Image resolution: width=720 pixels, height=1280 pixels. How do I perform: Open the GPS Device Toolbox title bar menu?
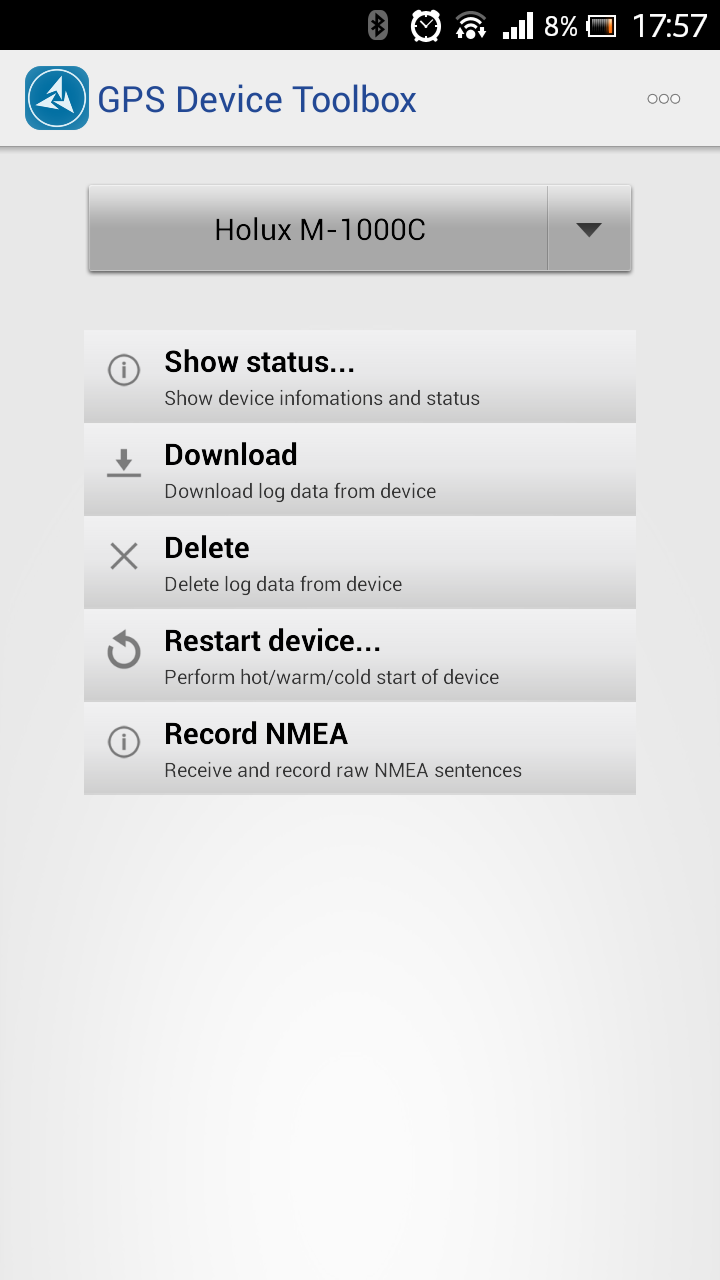click(663, 97)
